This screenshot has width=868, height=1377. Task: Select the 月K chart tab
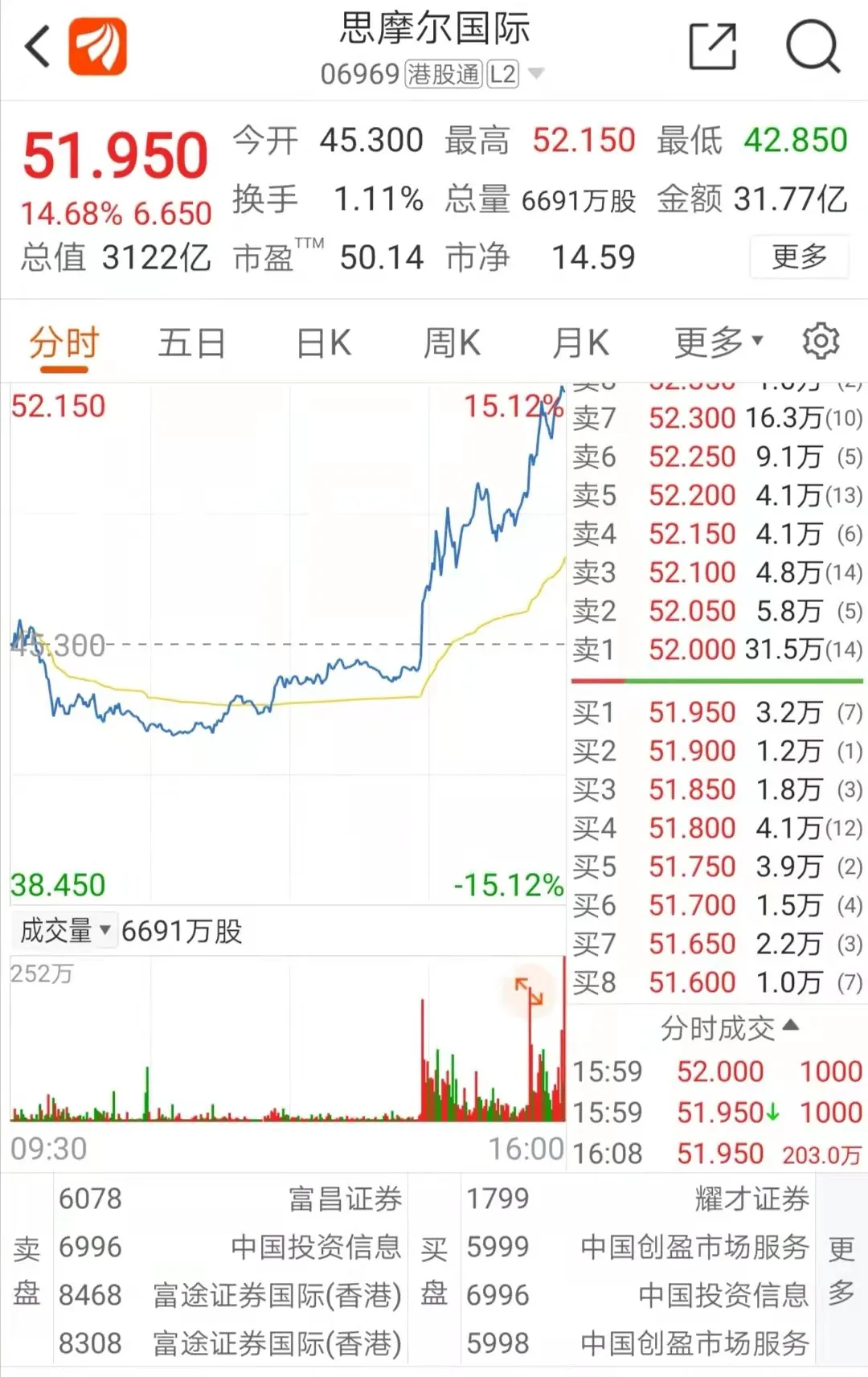coord(580,343)
